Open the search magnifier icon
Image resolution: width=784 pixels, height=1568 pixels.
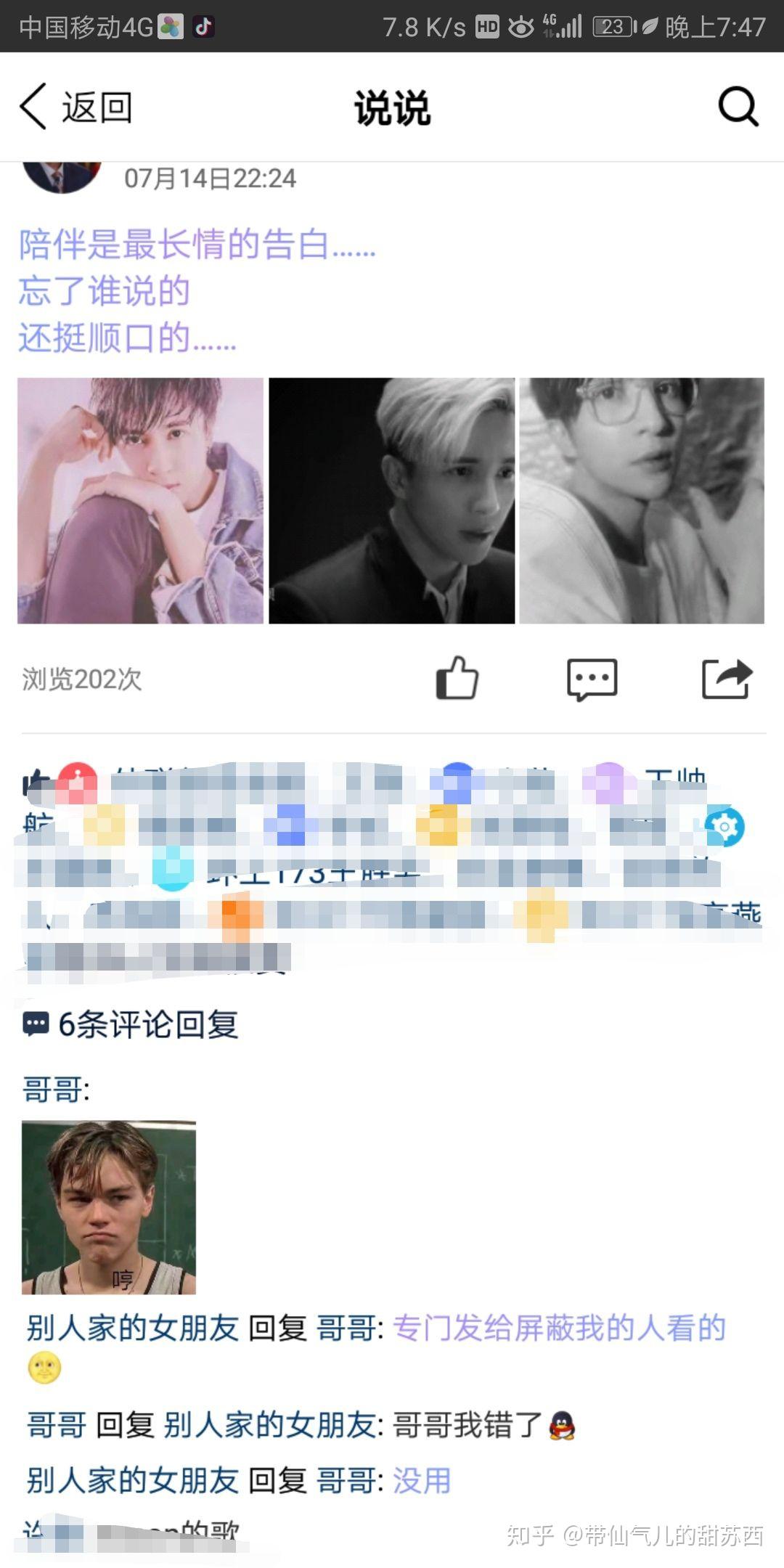pyautogui.click(x=738, y=107)
